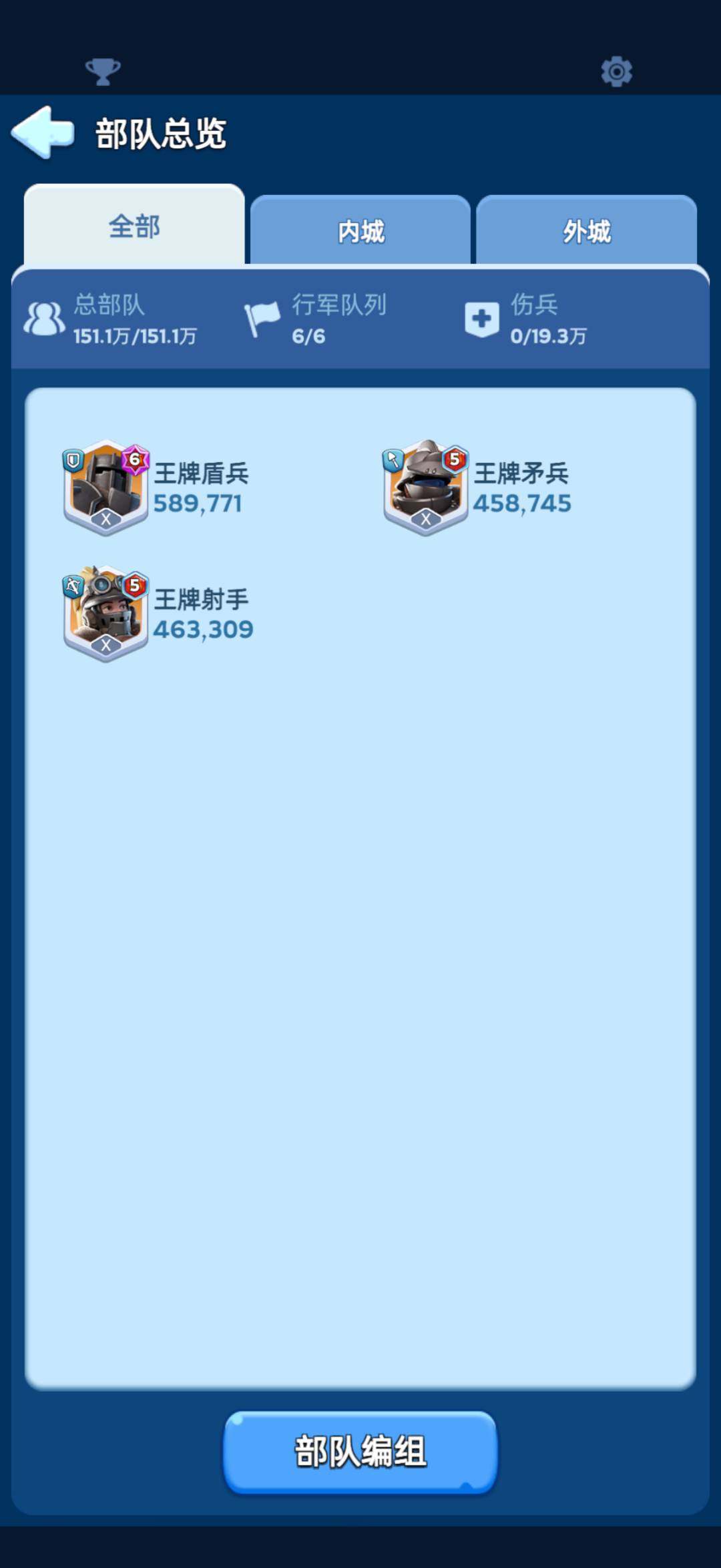Tap the back arrow to leave 部队总览
This screenshot has width=721, height=1568.
click(x=43, y=132)
